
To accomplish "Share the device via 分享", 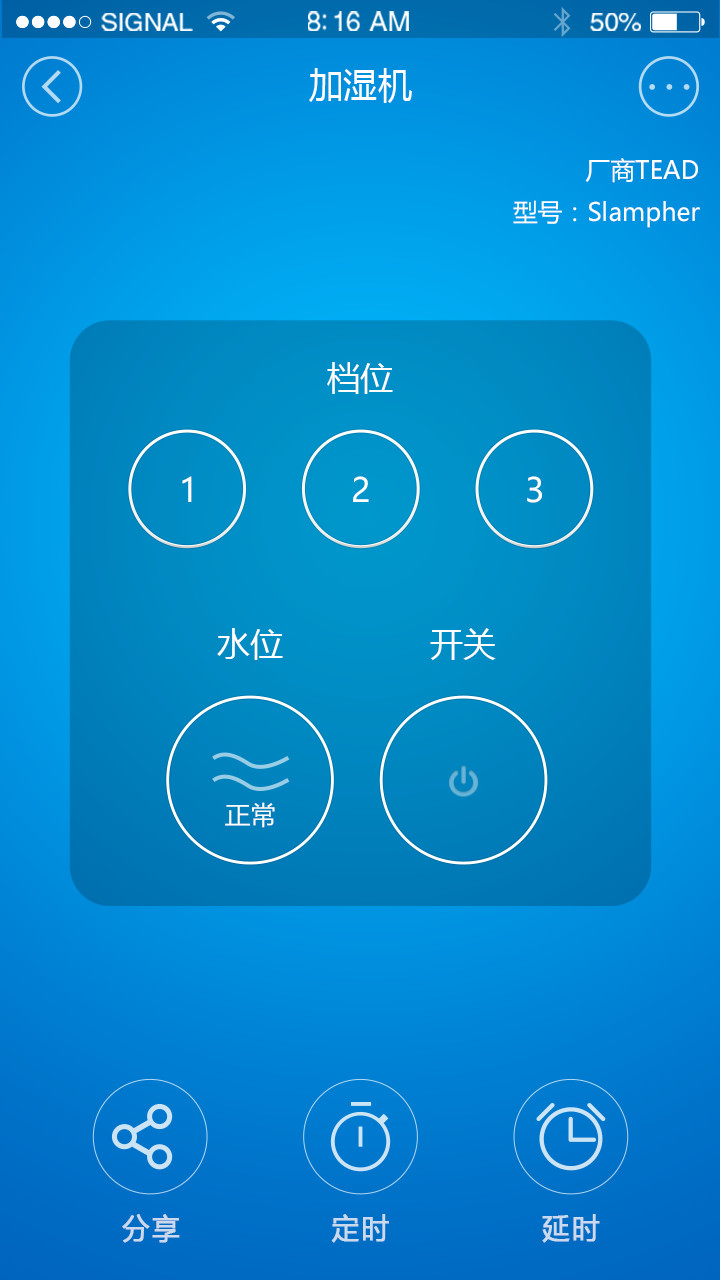I will coord(150,1137).
